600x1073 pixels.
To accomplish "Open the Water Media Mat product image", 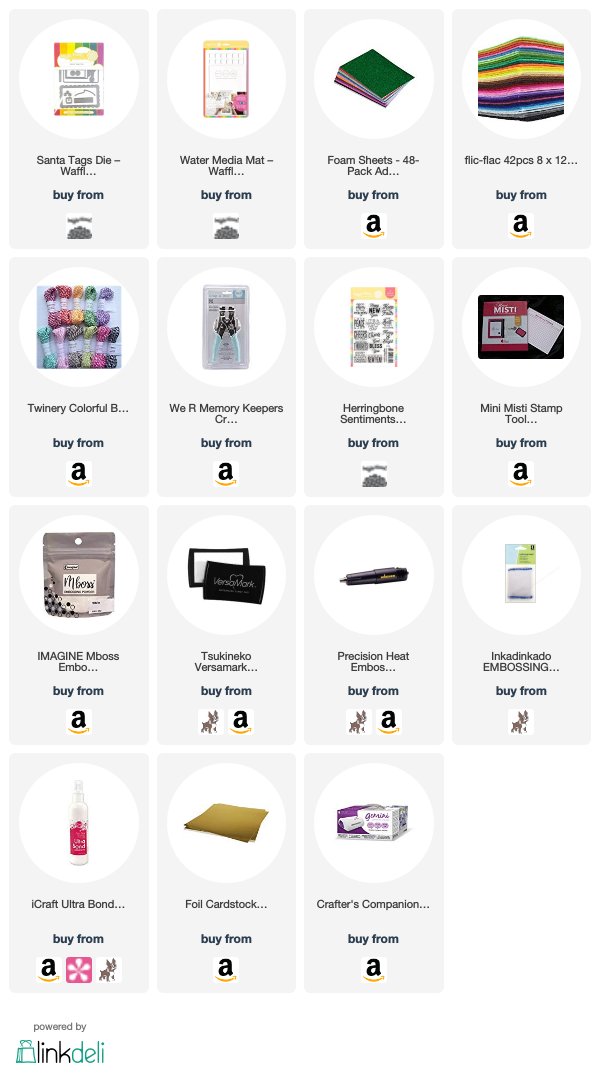I will [226, 79].
